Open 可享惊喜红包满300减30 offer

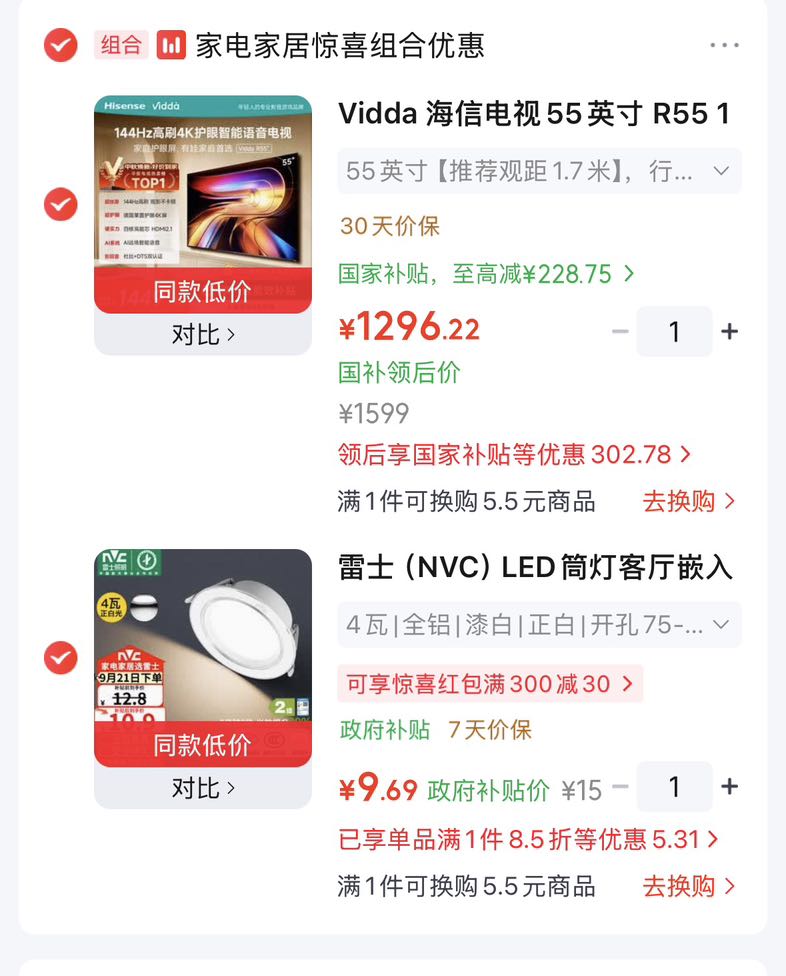point(490,684)
